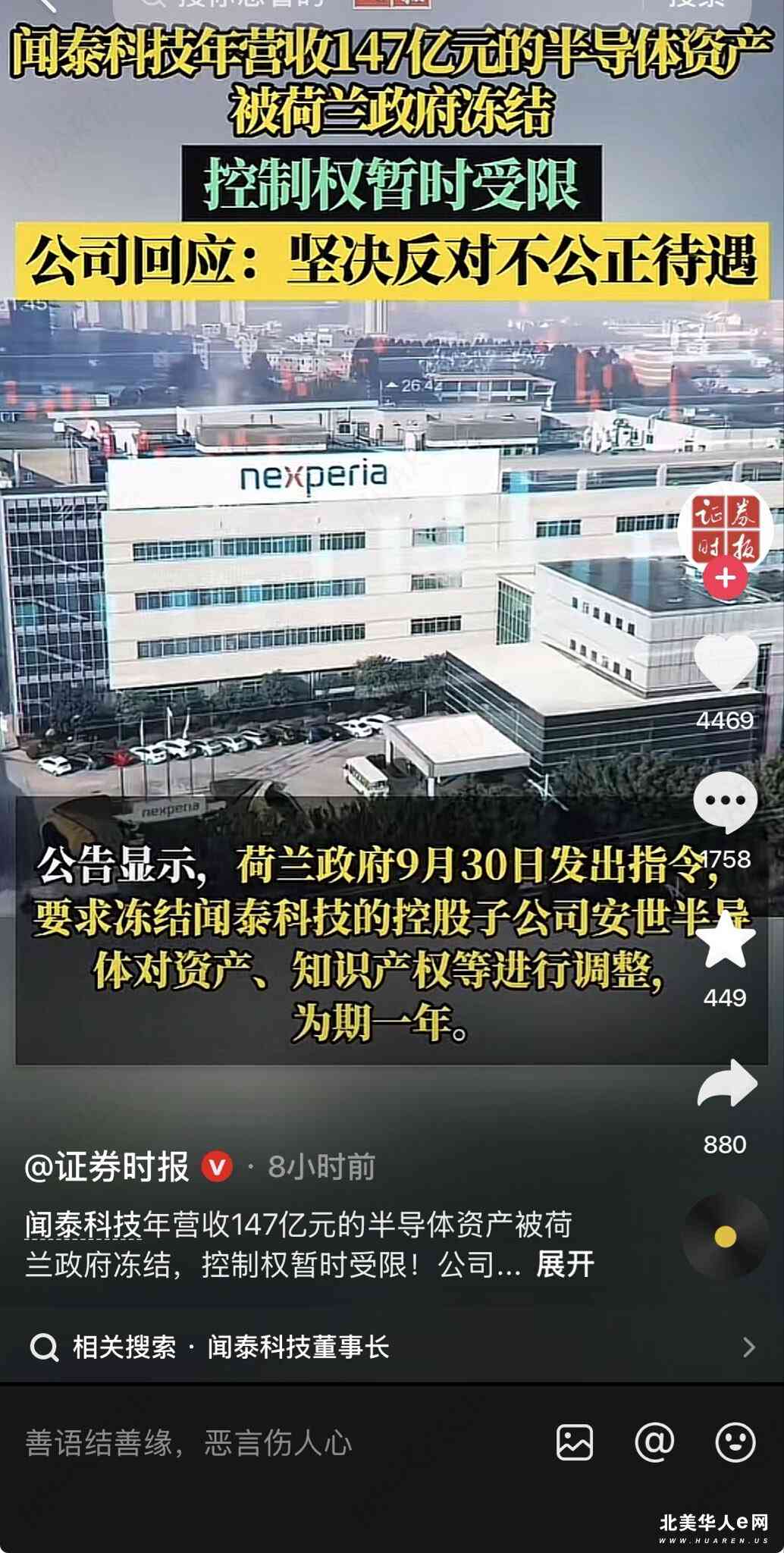Attach an image to the comment
The width and height of the screenshot is (784, 1553).
[x=575, y=1442]
